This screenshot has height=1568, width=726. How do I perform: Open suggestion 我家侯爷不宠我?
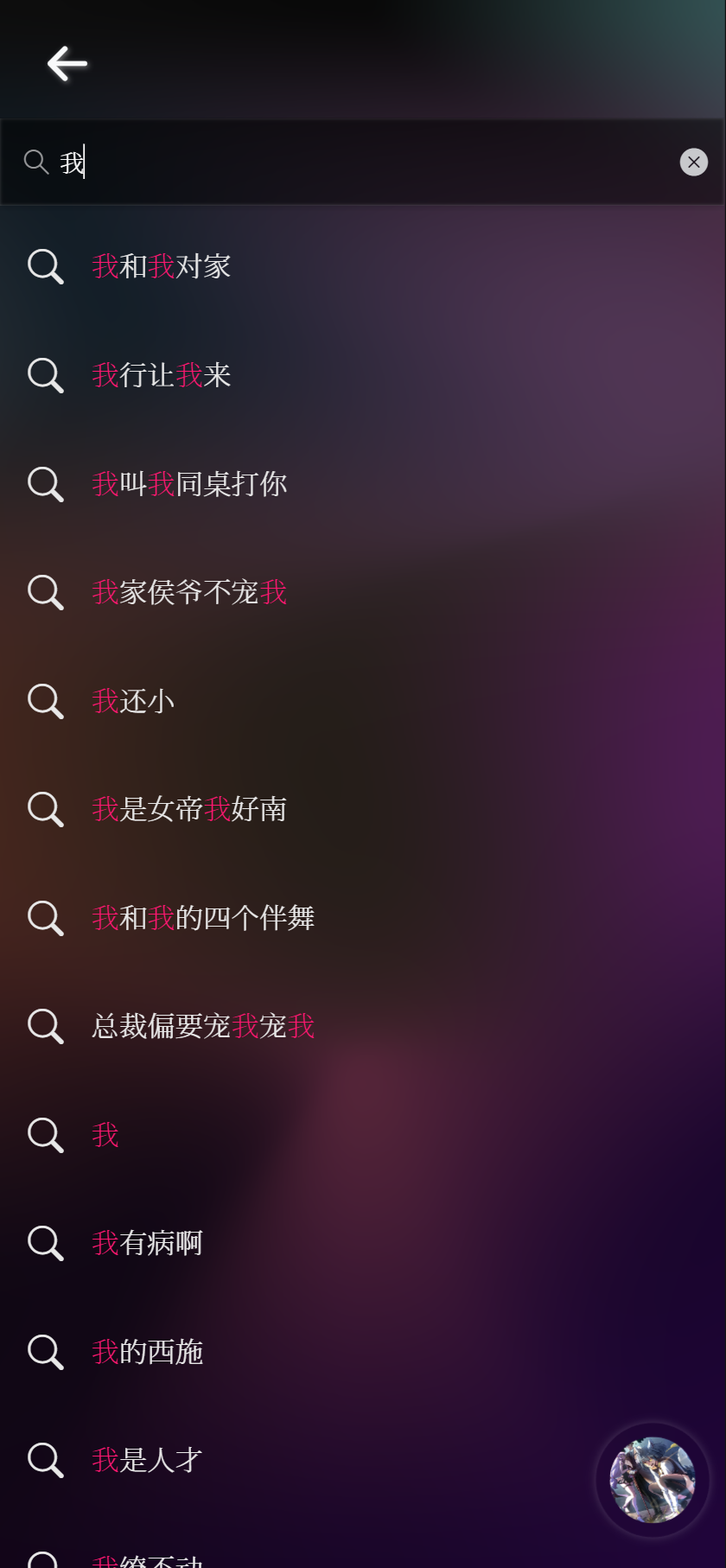(x=363, y=592)
